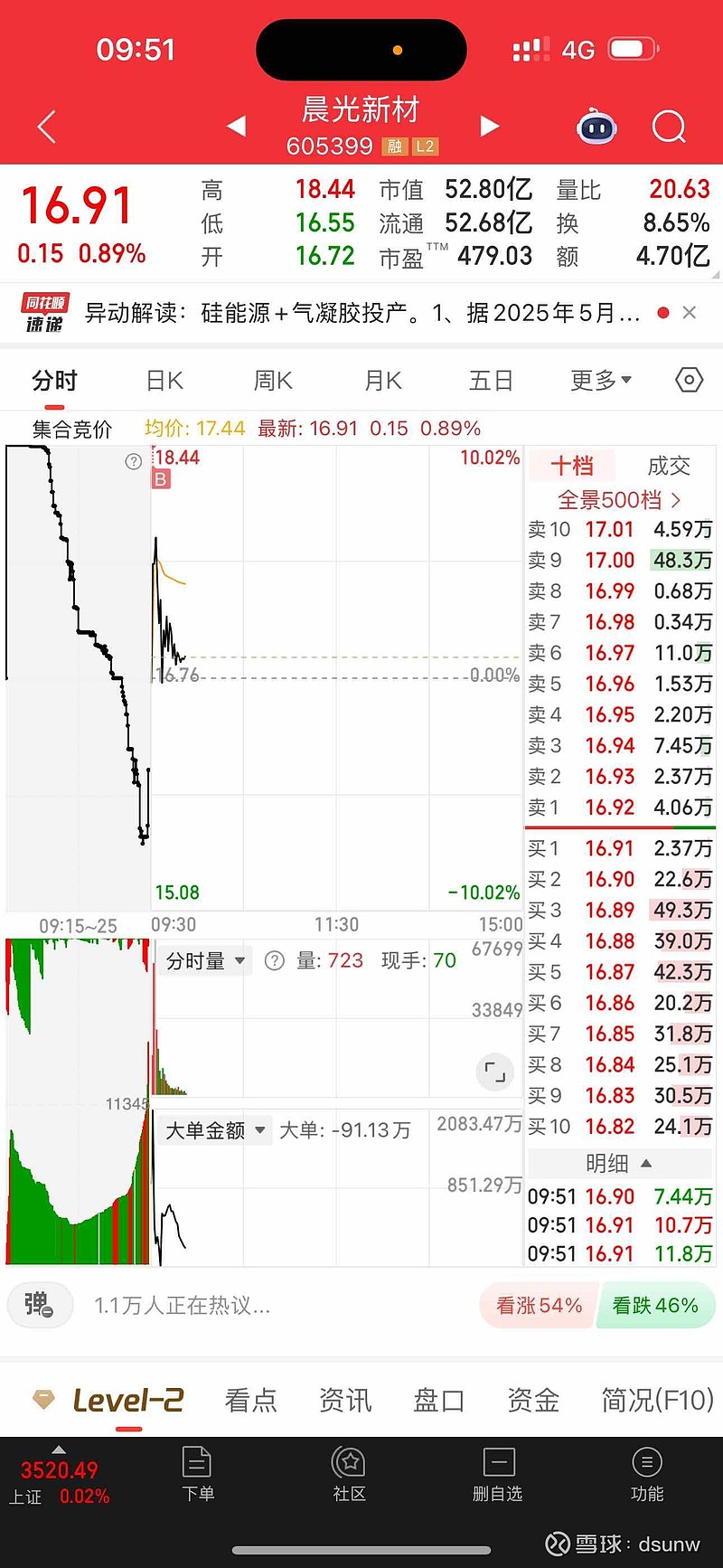This screenshot has width=723, height=1568.
Task: Open the robot assistant icon
Action: 596,127
